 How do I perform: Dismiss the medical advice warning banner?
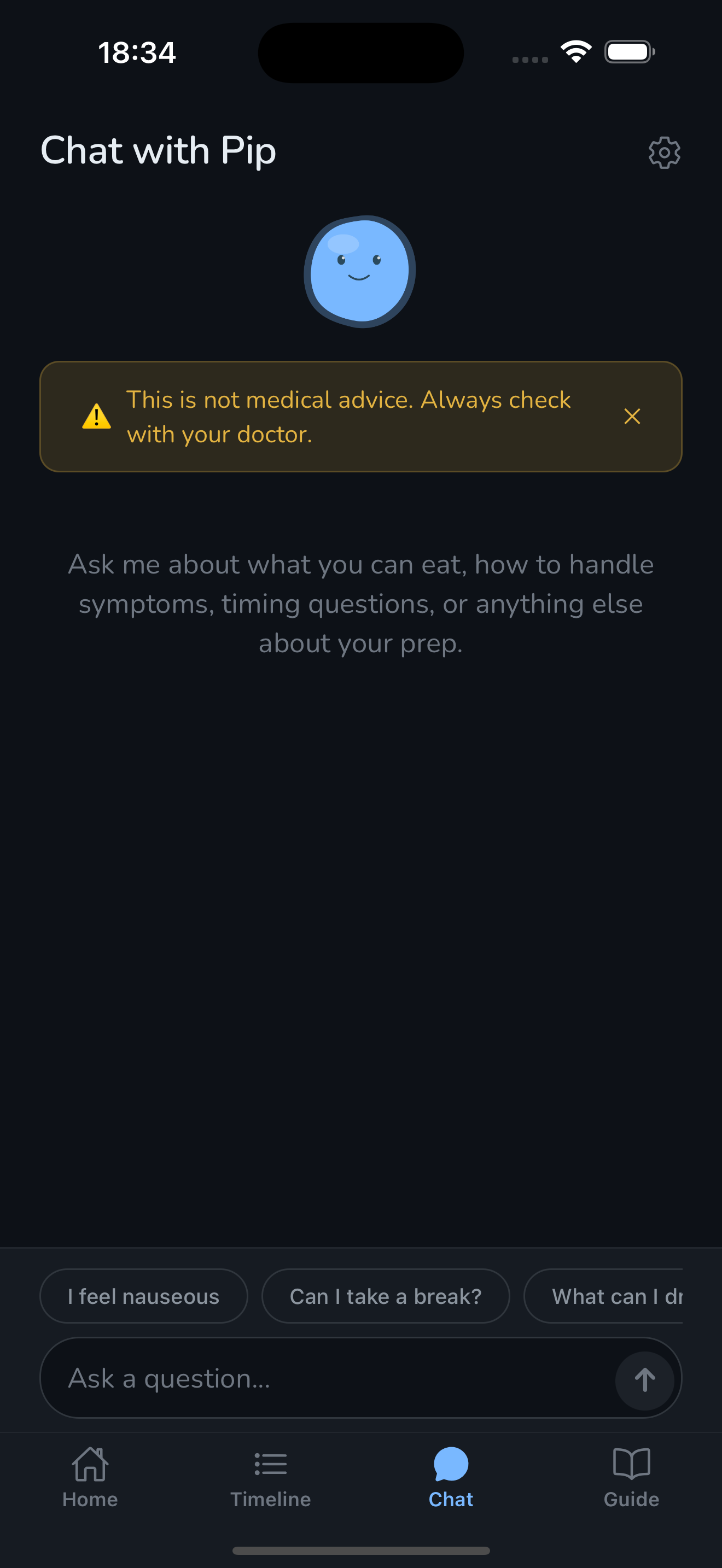pos(632,417)
